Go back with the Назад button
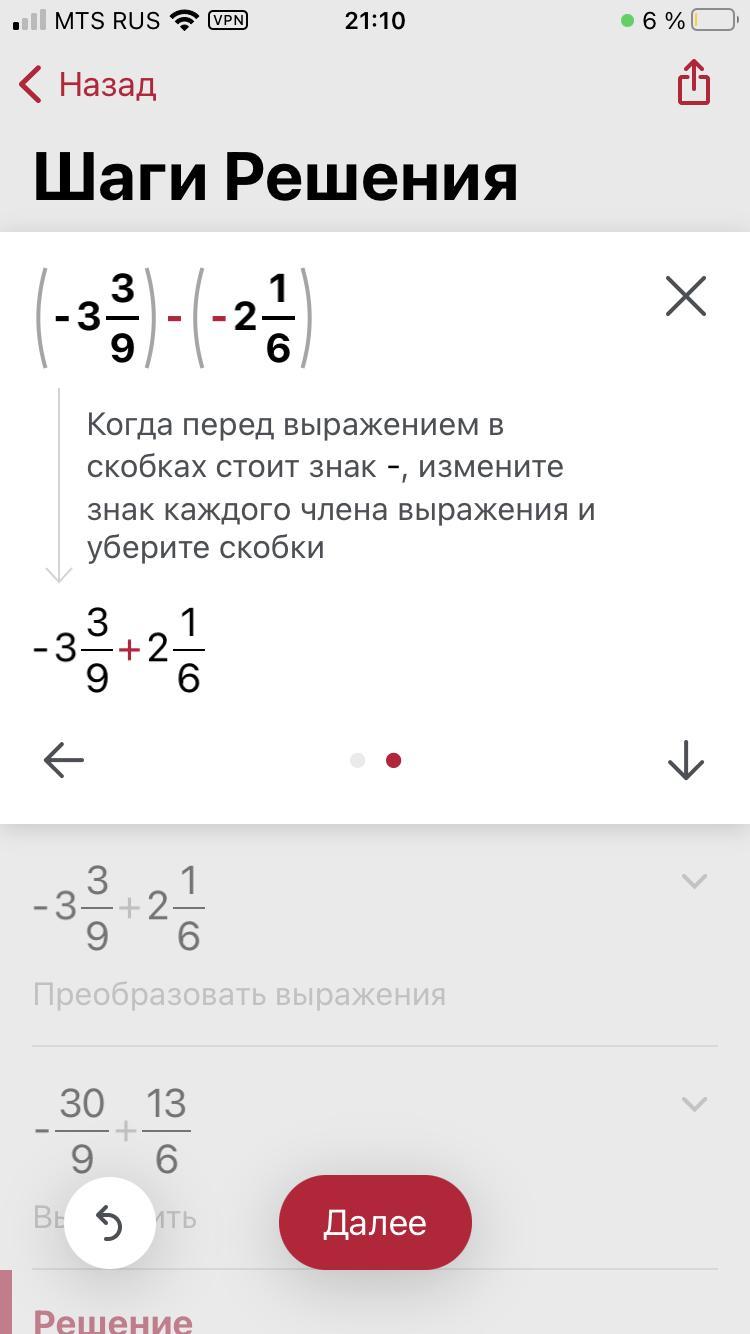The image size is (750, 1334). click(88, 85)
